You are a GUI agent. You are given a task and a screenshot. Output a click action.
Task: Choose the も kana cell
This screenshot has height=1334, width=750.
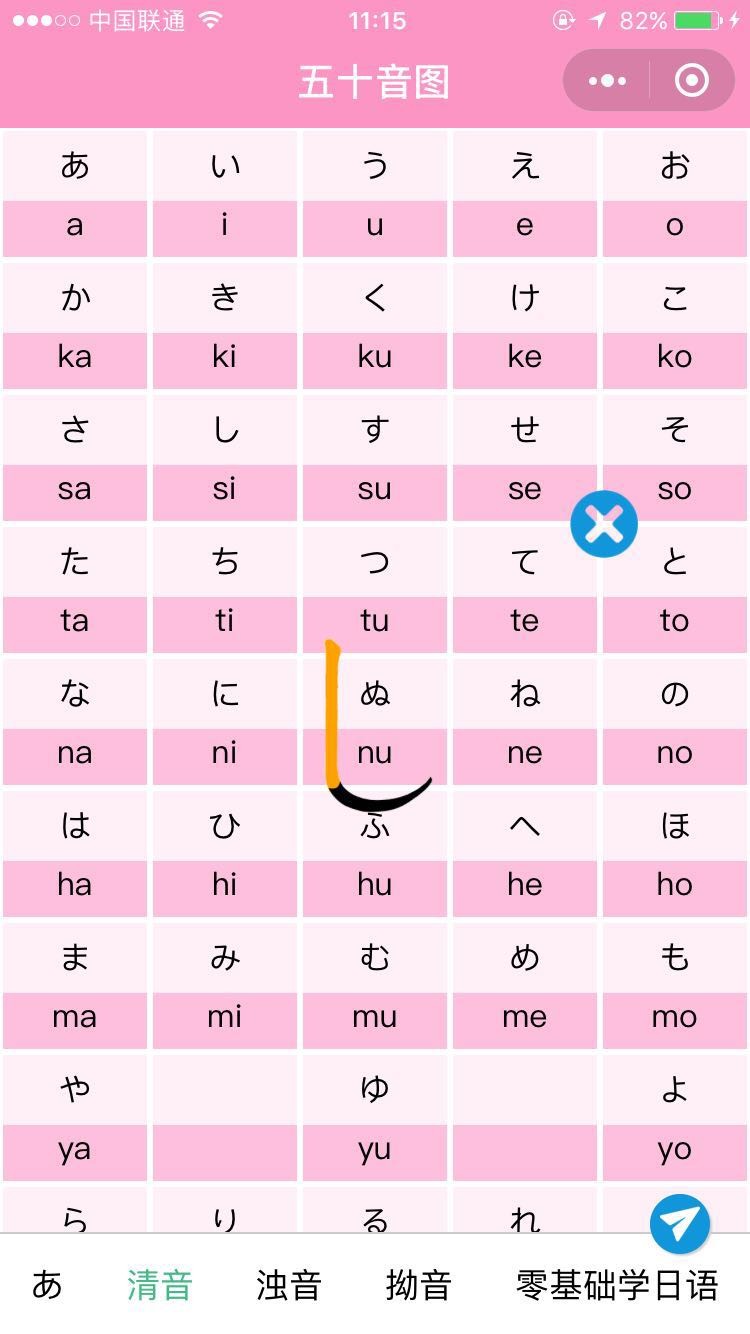click(x=675, y=957)
